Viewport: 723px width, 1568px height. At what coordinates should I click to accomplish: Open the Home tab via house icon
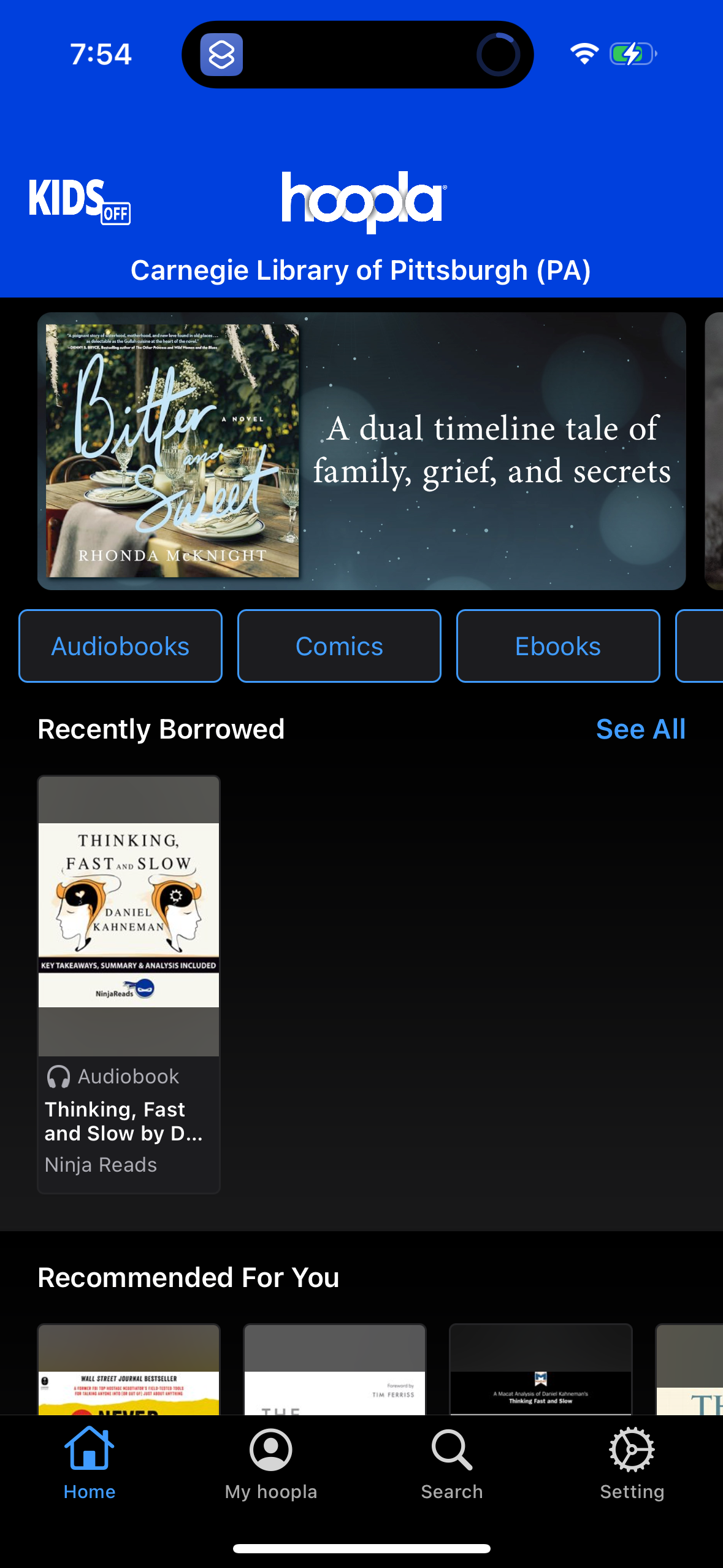(89, 1460)
